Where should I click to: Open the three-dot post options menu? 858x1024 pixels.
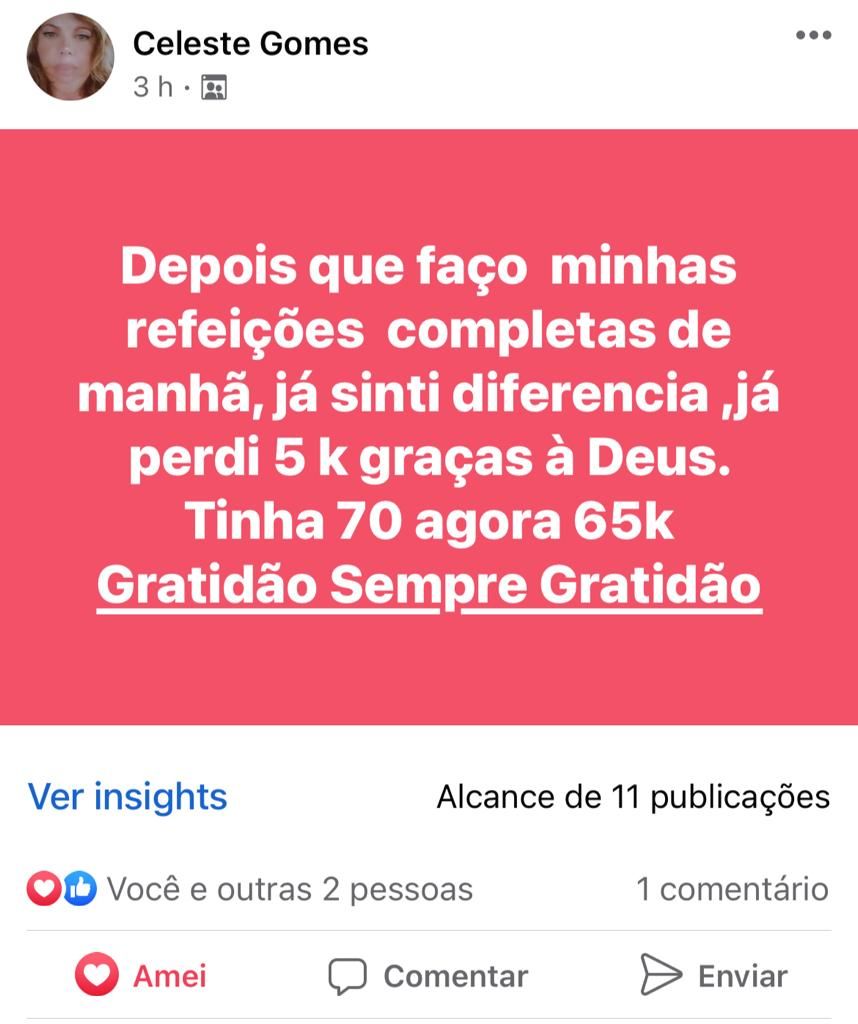(x=812, y=36)
